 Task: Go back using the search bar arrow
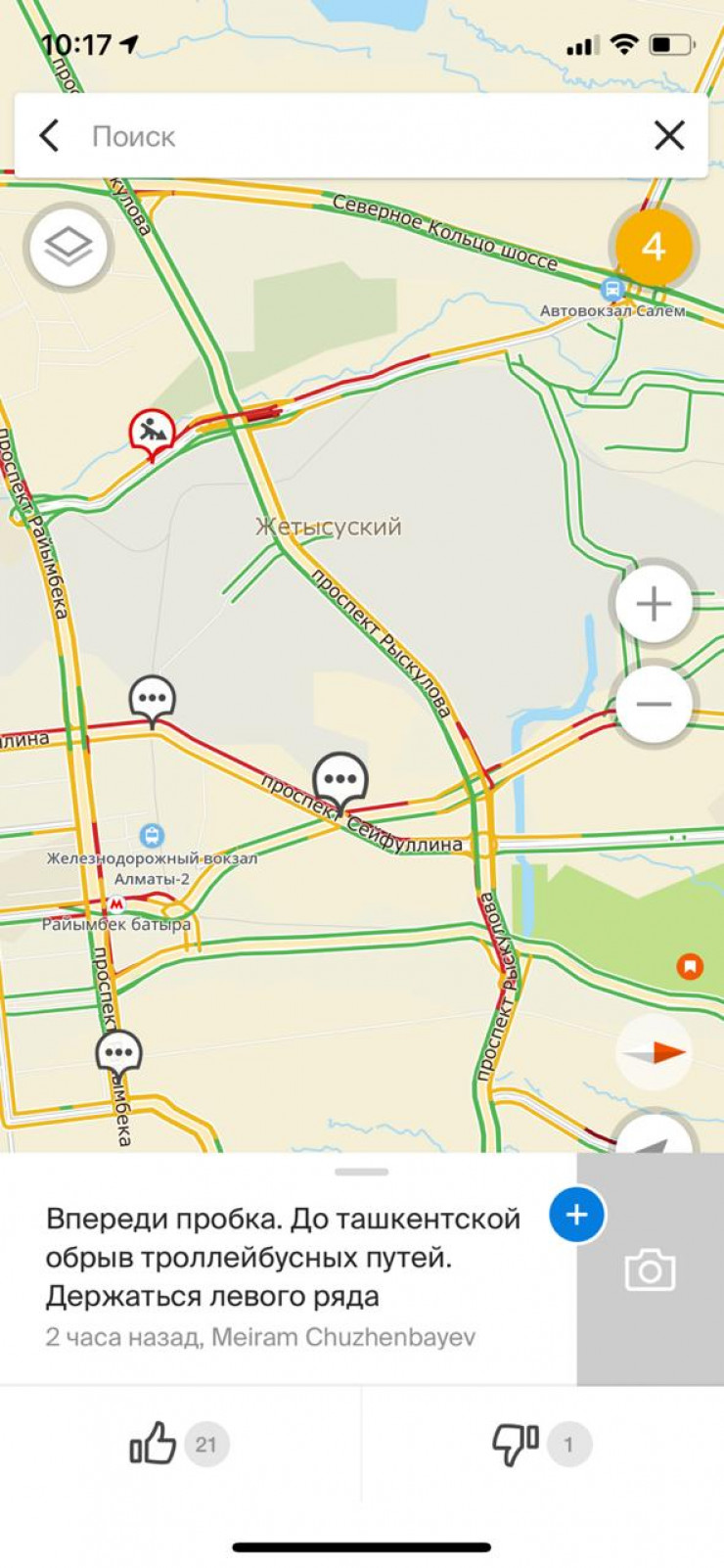(x=50, y=135)
